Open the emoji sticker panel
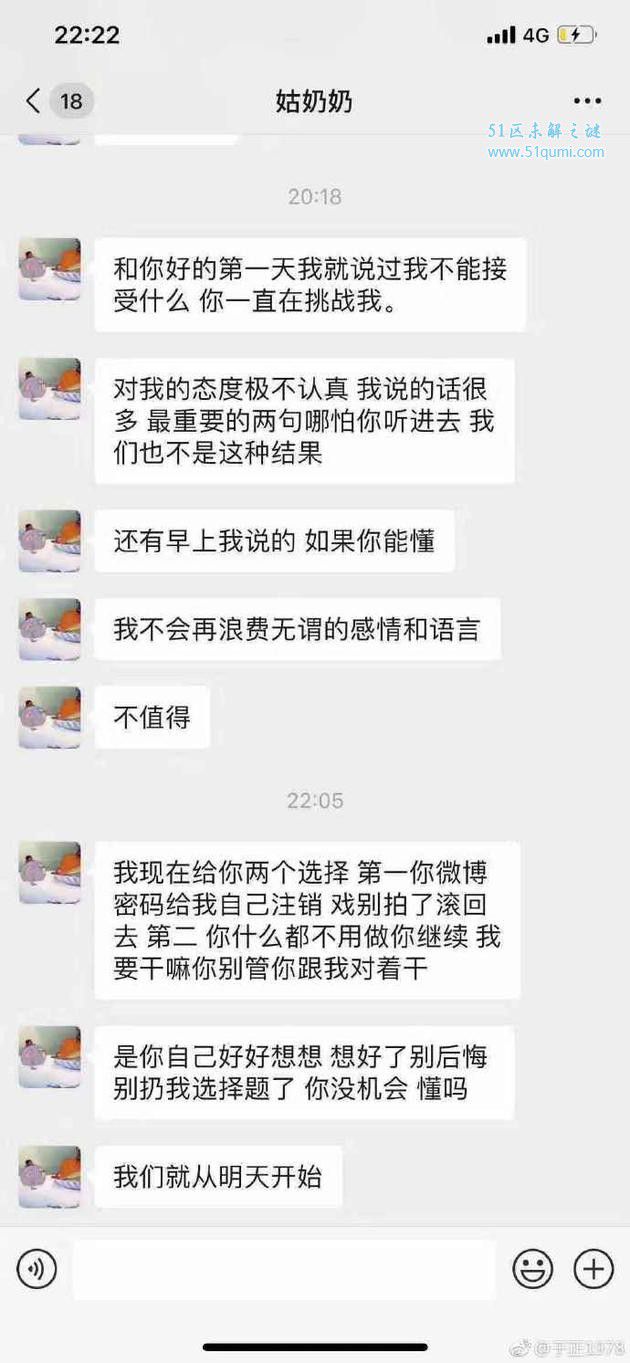The height and width of the screenshot is (1363, 630). pos(533,1269)
